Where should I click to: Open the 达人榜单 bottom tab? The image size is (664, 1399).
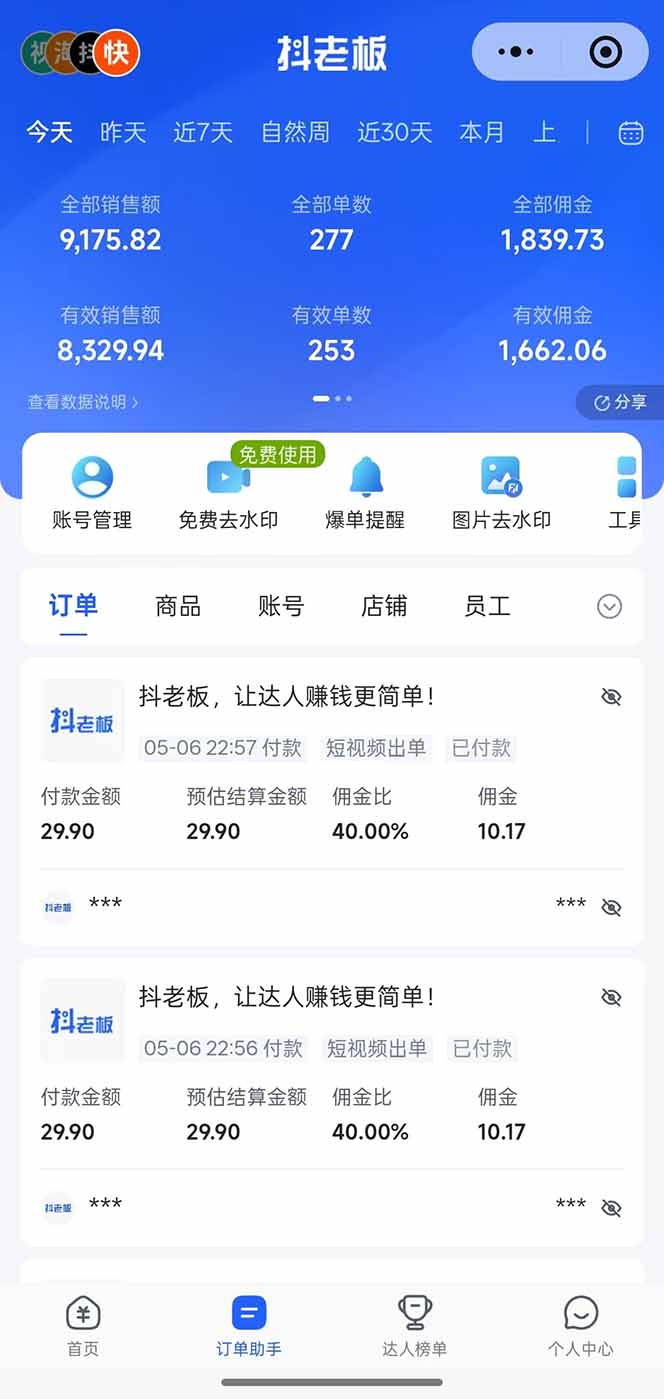coord(414,1326)
